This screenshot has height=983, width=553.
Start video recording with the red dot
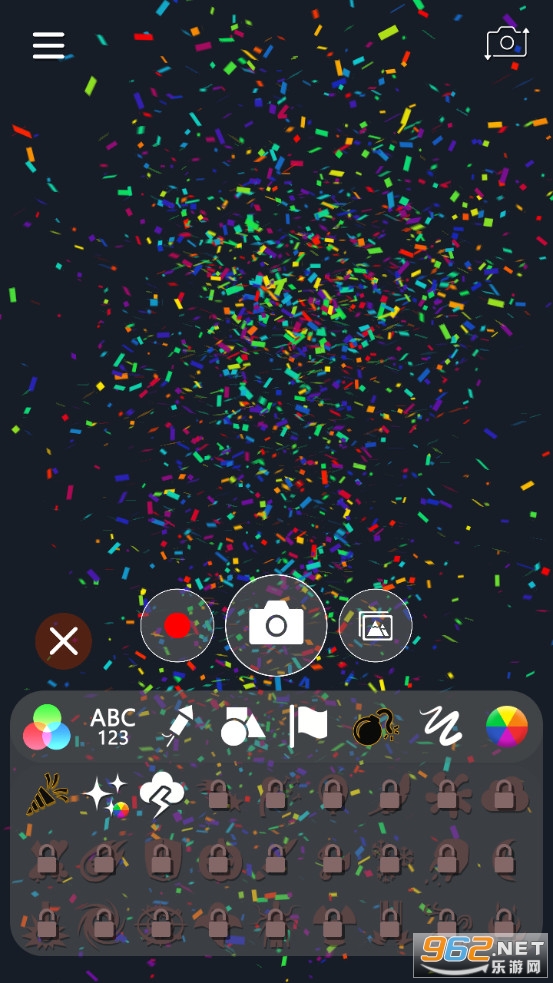tap(177, 625)
